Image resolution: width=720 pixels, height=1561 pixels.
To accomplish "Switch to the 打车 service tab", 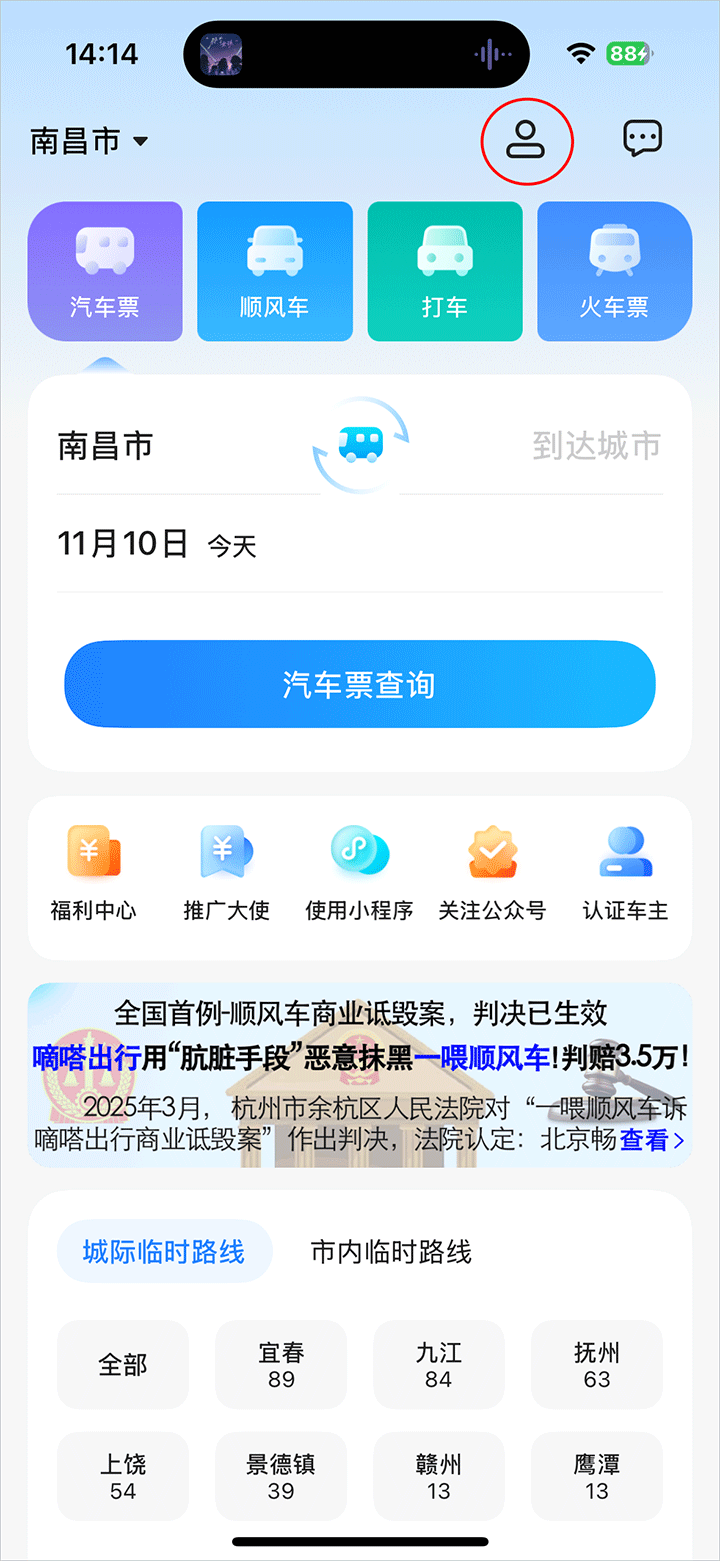I will [444, 271].
